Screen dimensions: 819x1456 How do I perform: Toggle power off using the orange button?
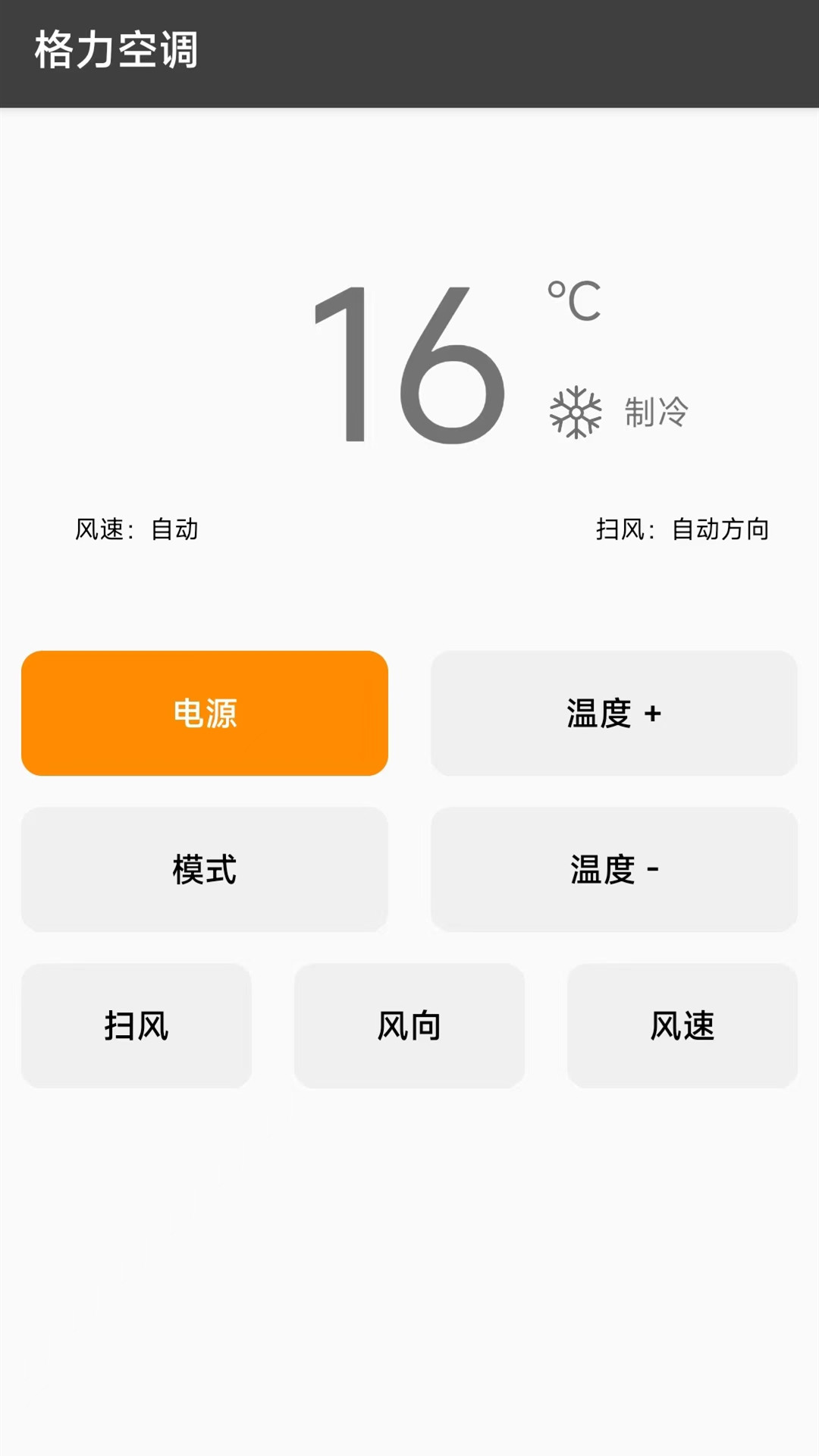click(x=204, y=713)
